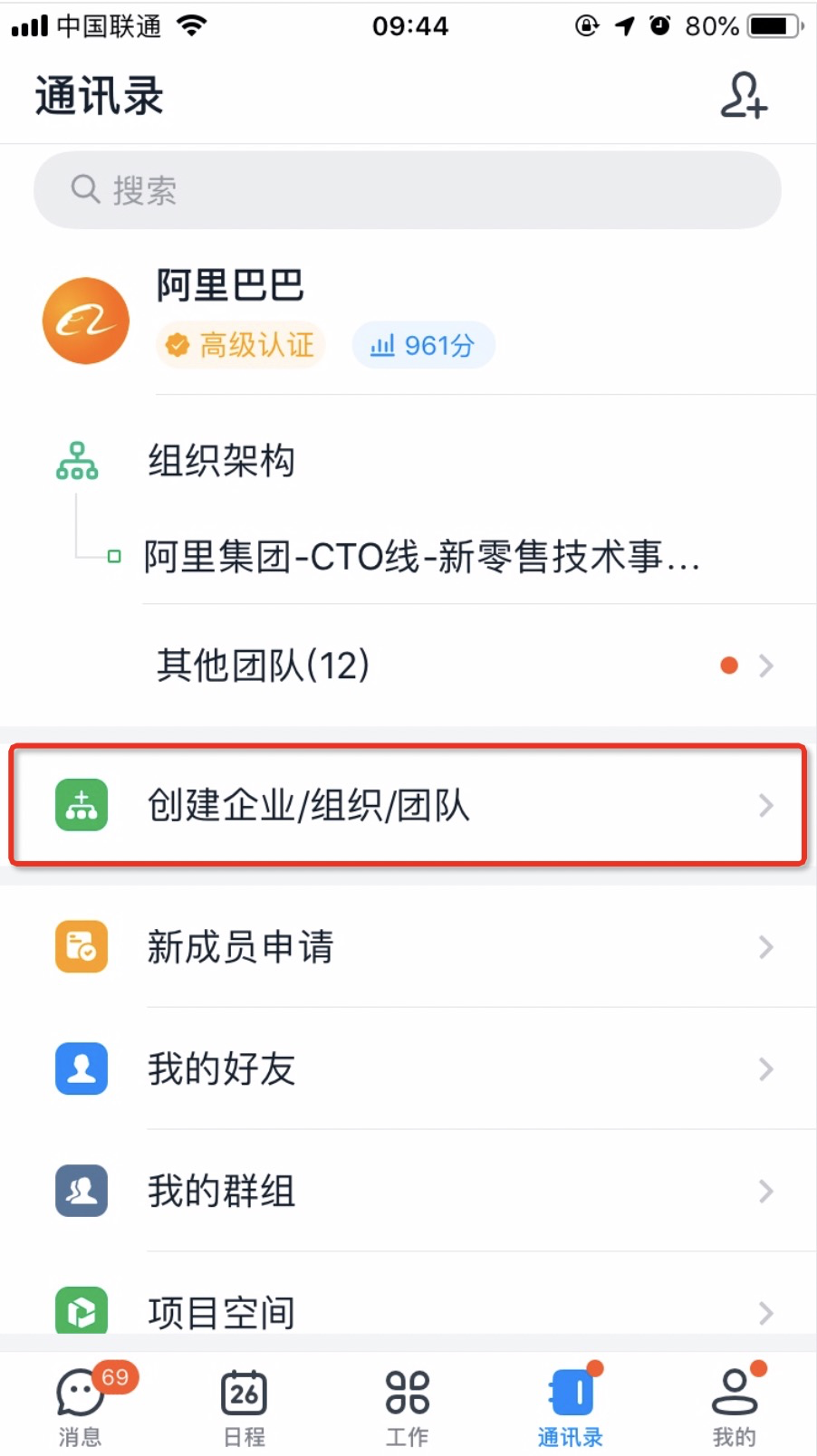Open 我的群组
This screenshot has height=1456, width=817.
pos(408,1191)
